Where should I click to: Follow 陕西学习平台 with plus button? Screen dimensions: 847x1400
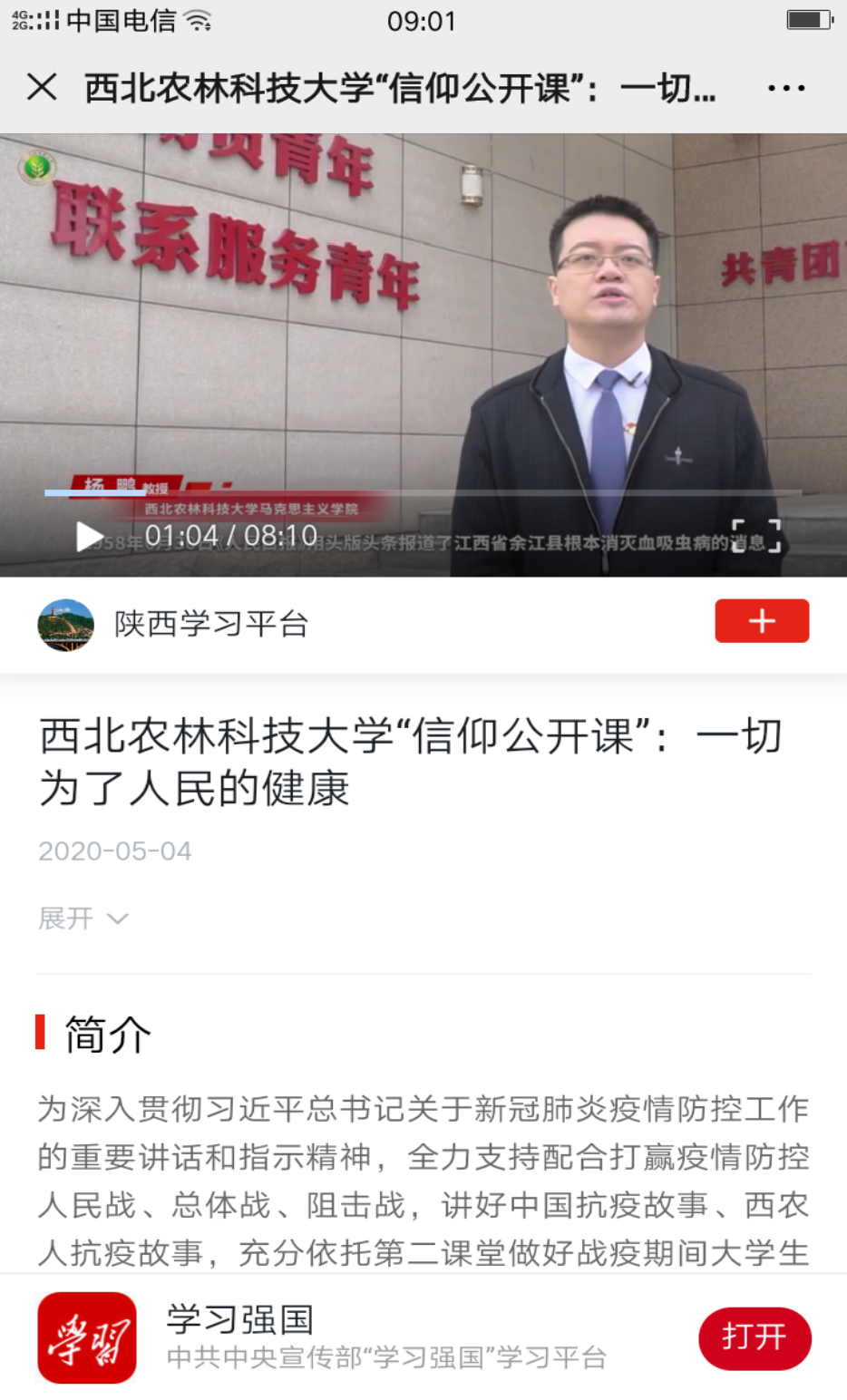[762, 621]
